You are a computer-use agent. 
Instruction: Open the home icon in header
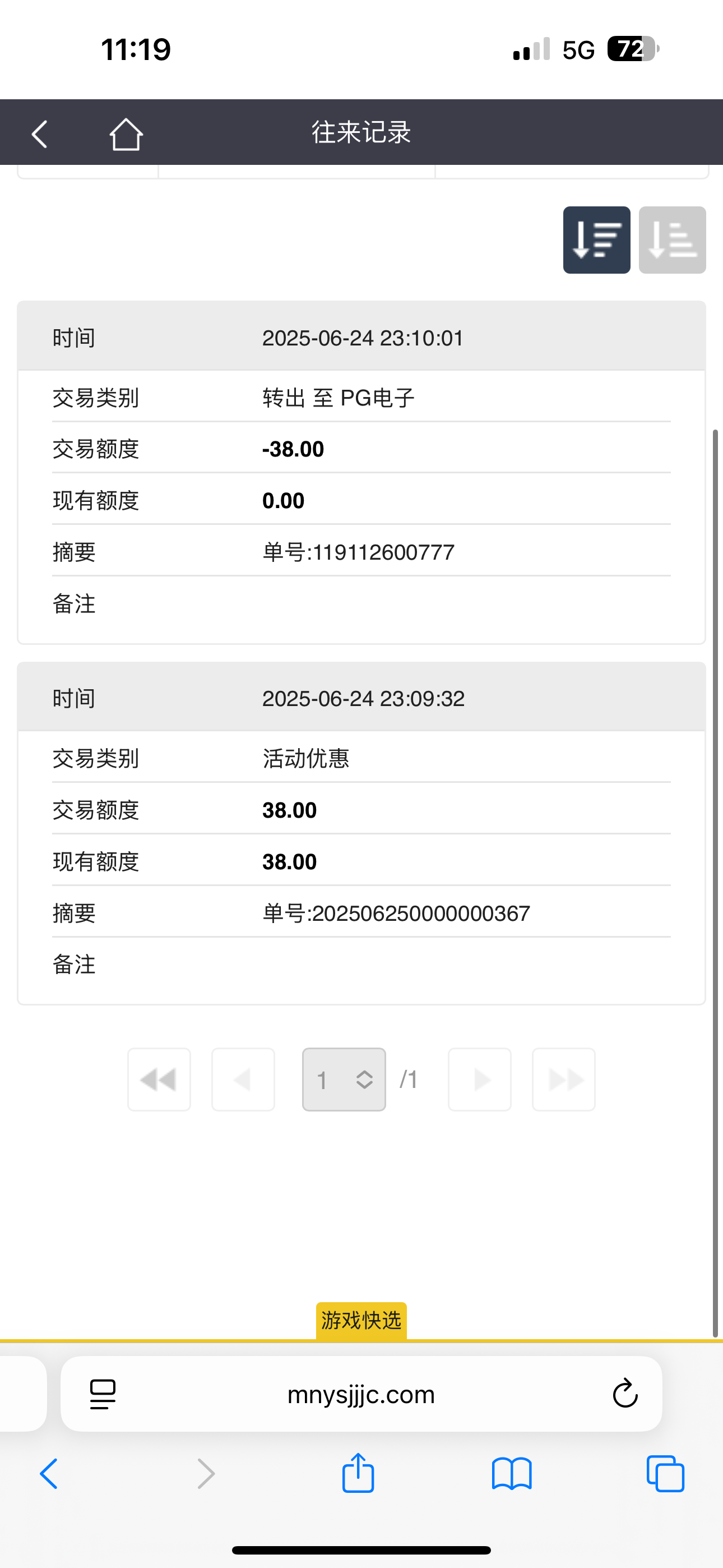pyautogui.click(x=126, y=134)
